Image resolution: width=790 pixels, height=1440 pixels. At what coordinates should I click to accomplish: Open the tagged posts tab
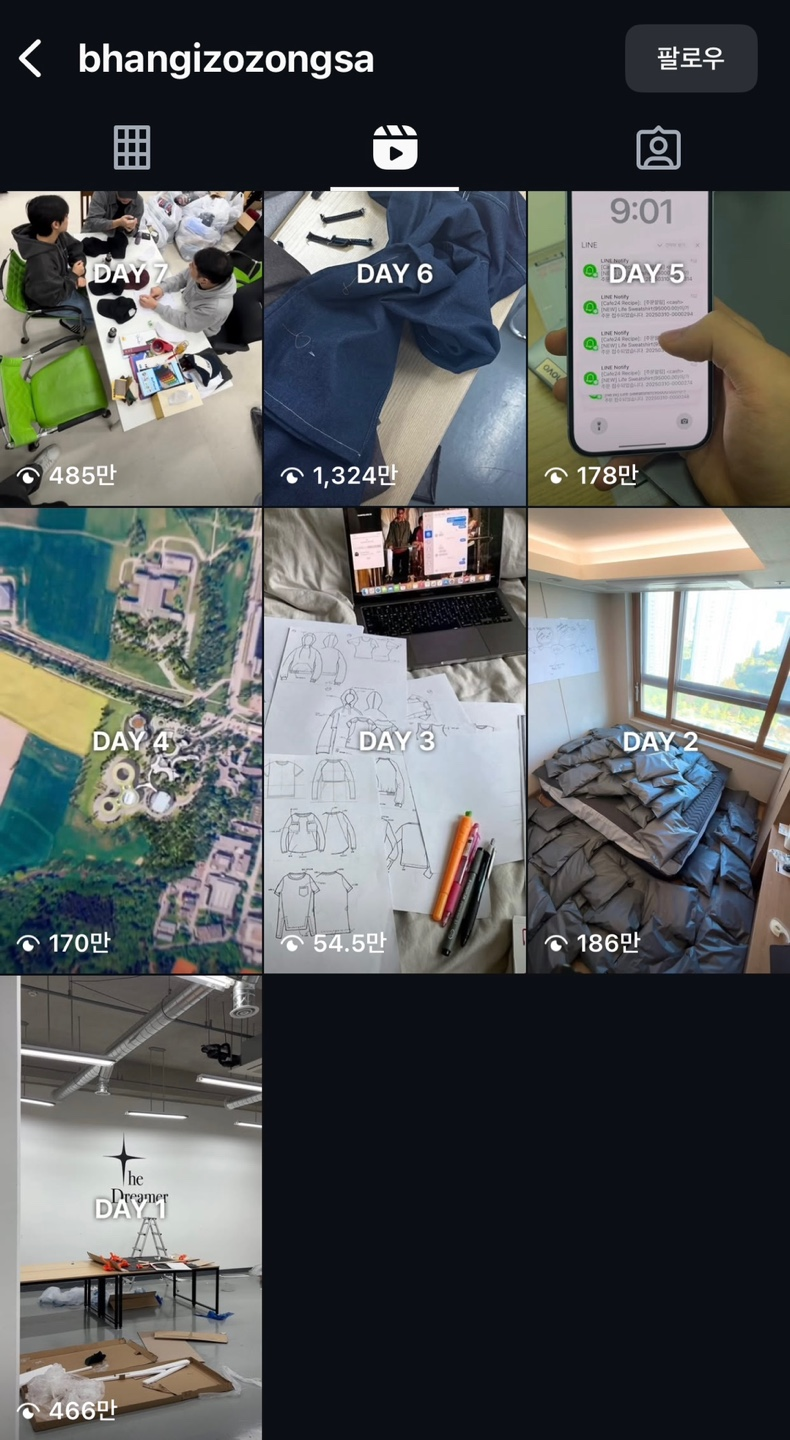[658, 149]
